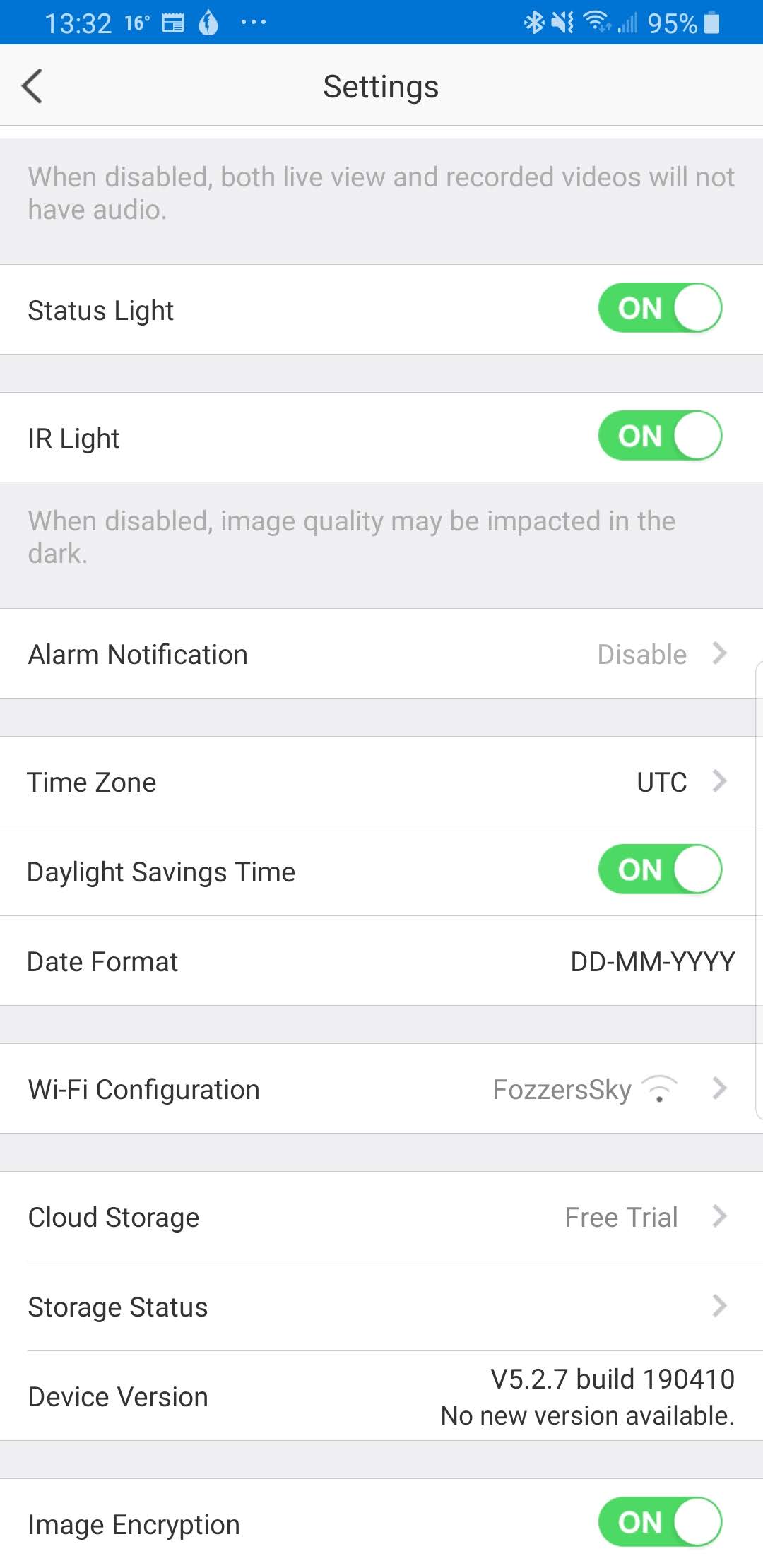Select the Date Format row
This screenshot has width=763, height=1568.
381,961
